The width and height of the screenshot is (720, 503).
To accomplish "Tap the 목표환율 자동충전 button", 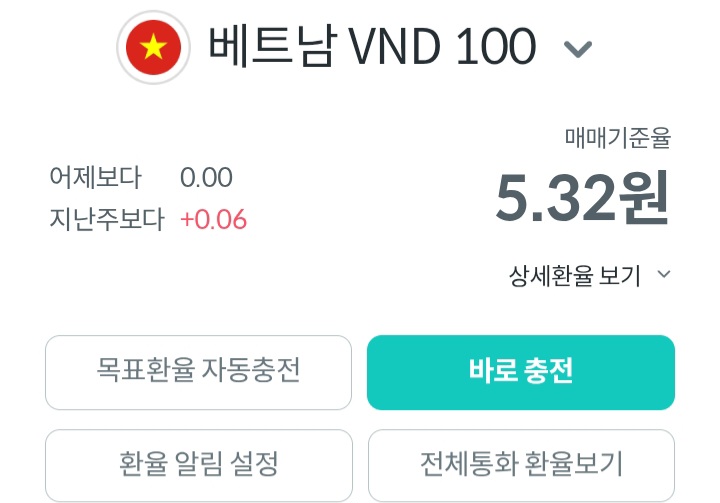I will click(x=198, y=372).
